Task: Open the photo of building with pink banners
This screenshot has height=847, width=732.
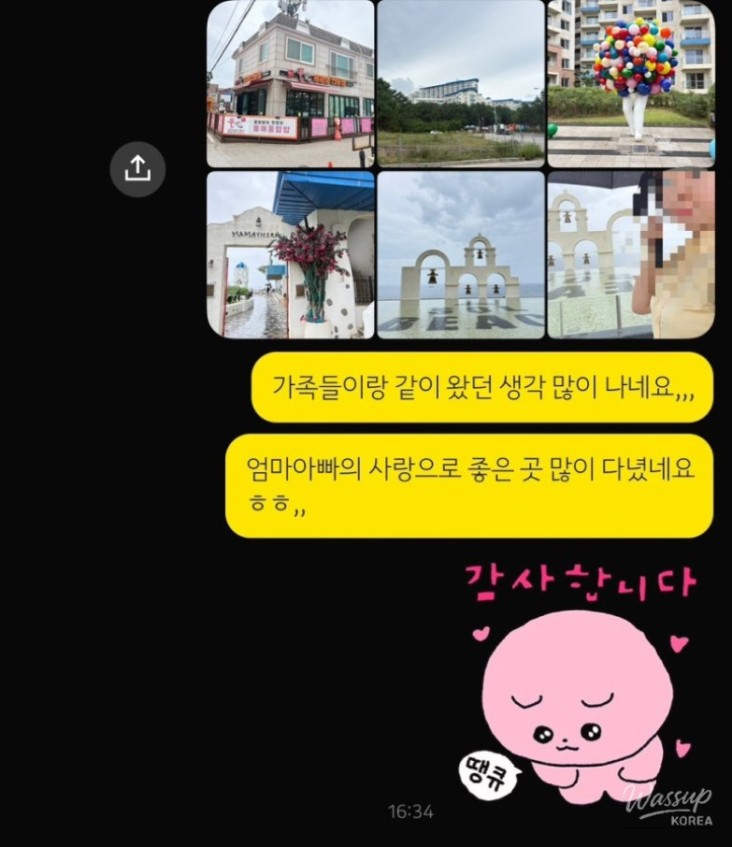Action: 290,83
